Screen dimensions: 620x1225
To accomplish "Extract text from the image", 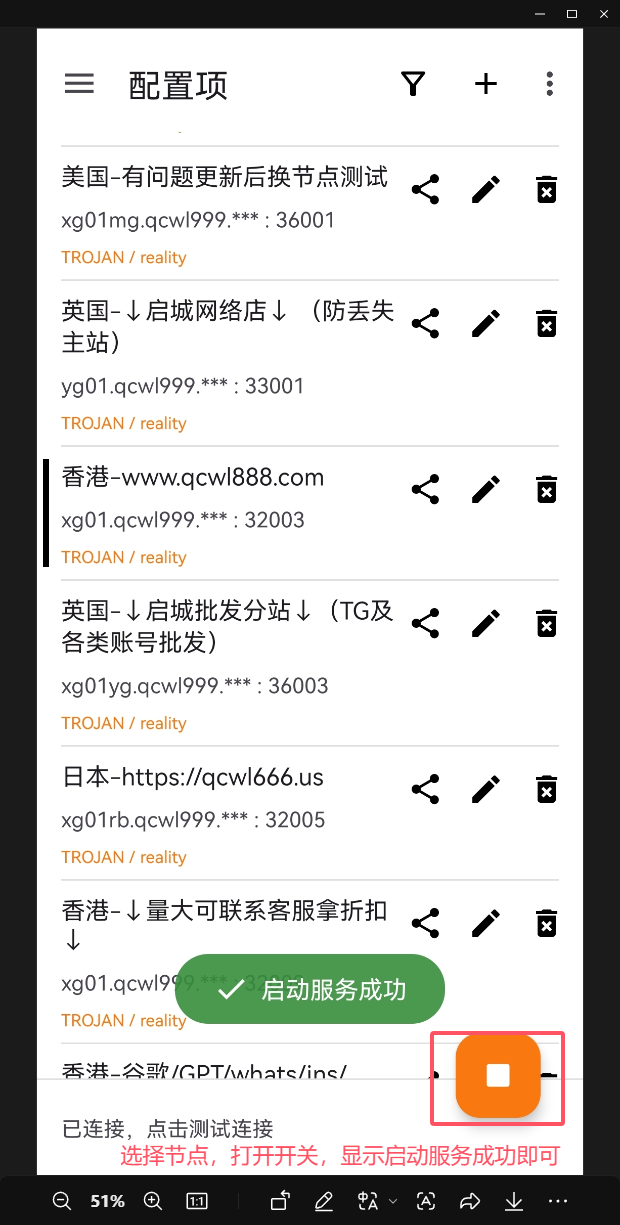I will click(426, 1201).
